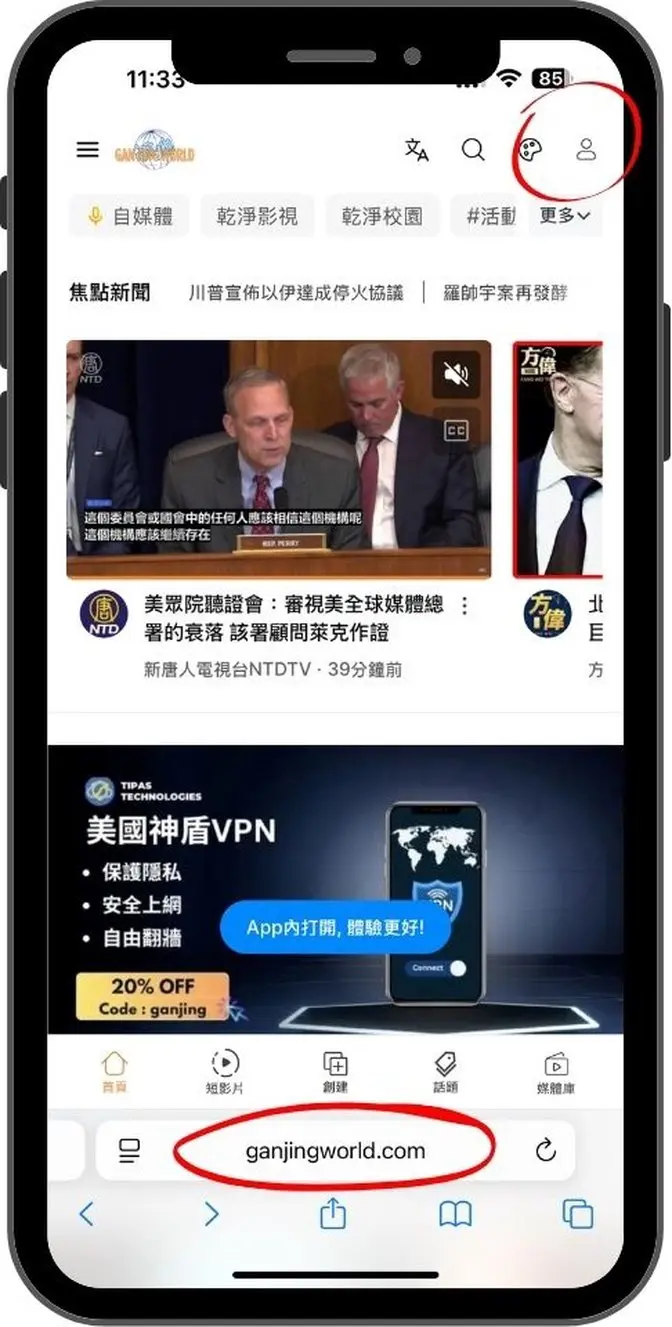Tap the App內打開 button
This screenshot has width=672, height=1327.
tap(335, 927)
